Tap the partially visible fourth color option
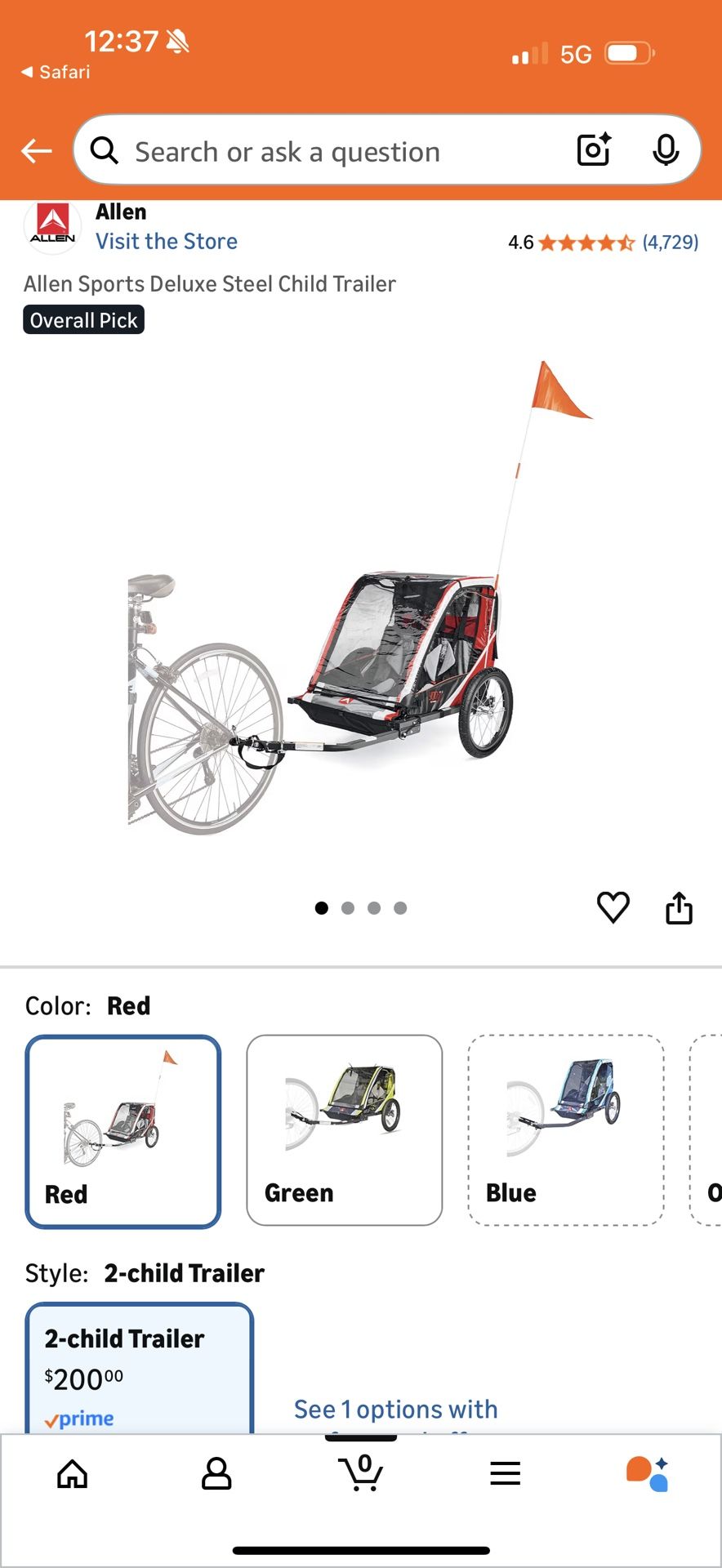The height and width of the screenshot is (1568, 722). (709, 1131)
